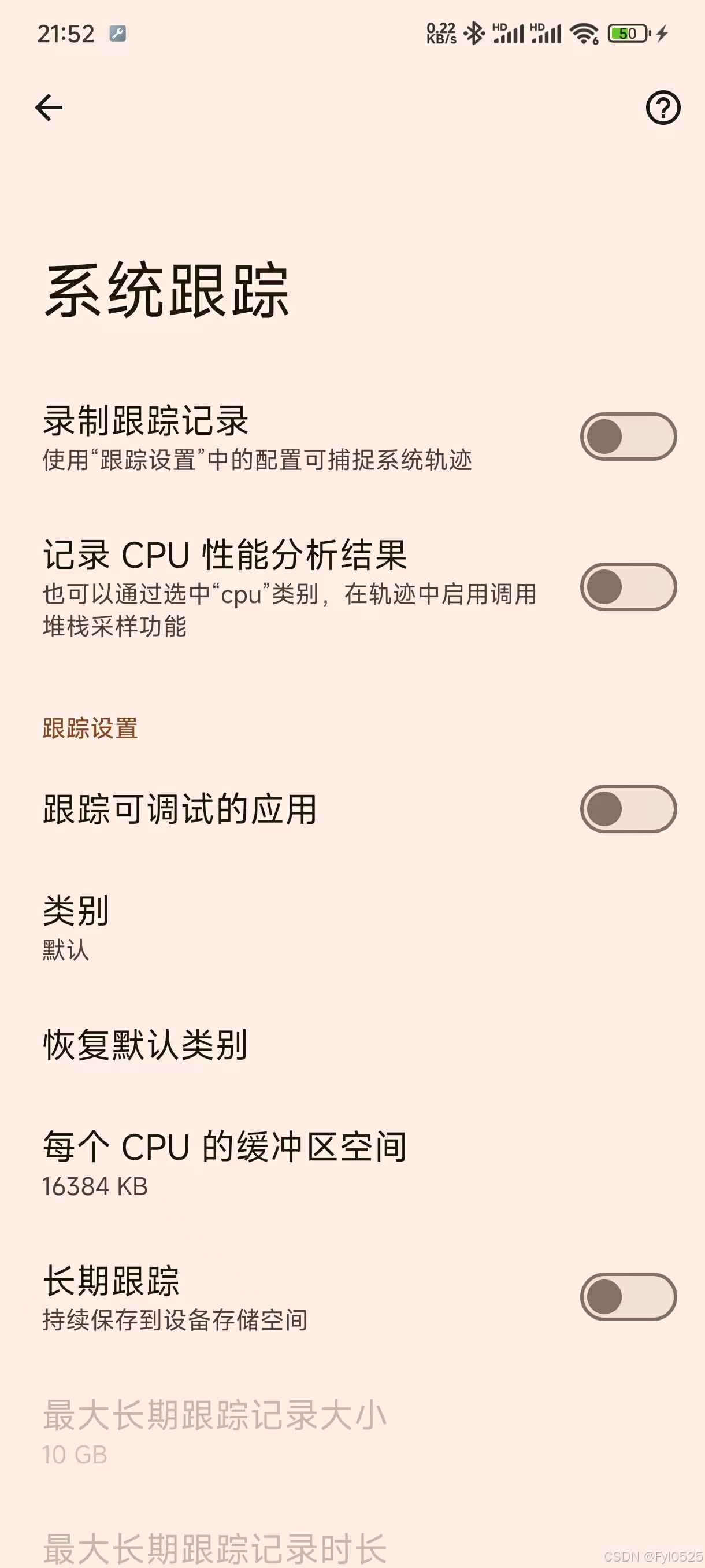705x1568 pixels.
Task: Open 类别 setting
Action: [x=76, y=927]
